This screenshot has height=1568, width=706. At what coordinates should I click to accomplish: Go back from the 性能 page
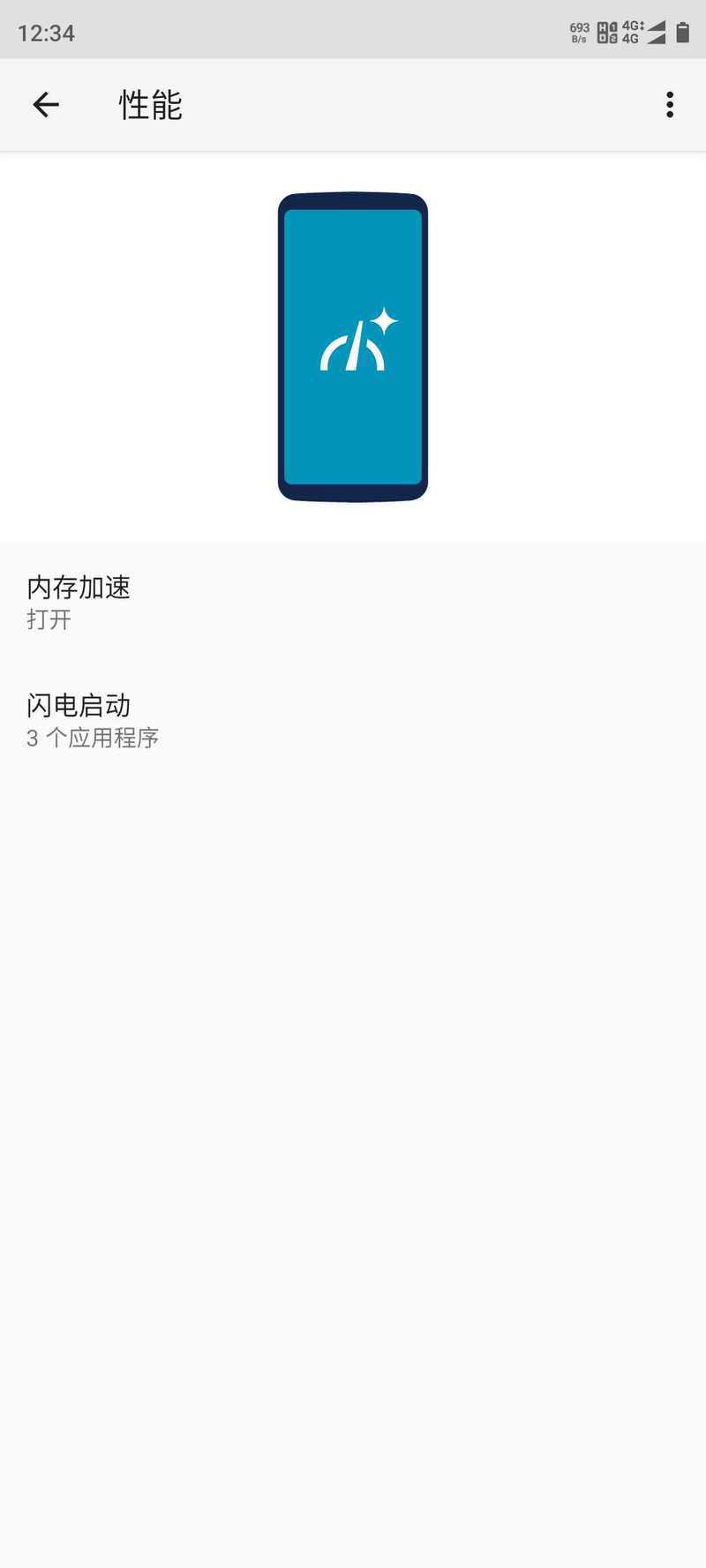pyautogui.click(x=46, y=105)
